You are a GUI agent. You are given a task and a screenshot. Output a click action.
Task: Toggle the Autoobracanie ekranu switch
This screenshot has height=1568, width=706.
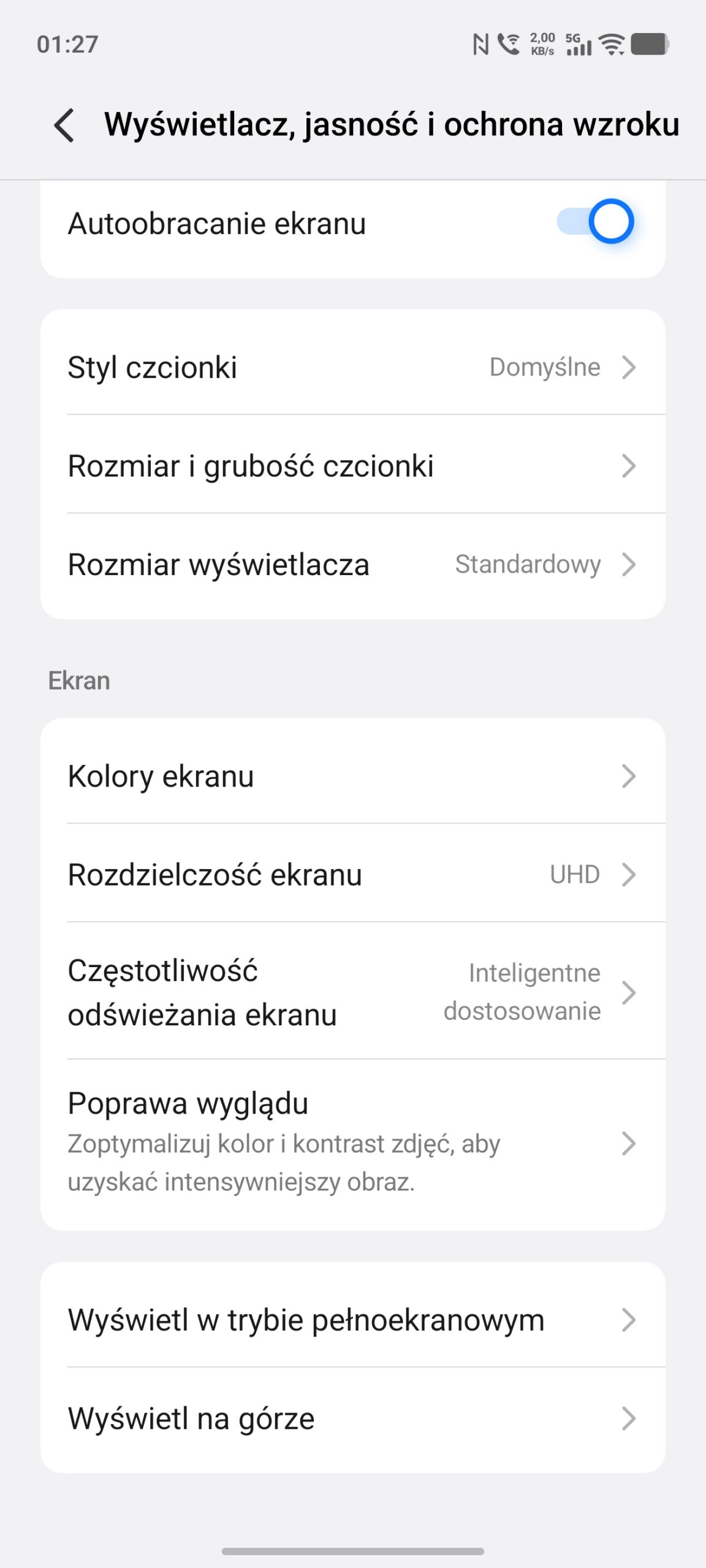coord(594,222)
